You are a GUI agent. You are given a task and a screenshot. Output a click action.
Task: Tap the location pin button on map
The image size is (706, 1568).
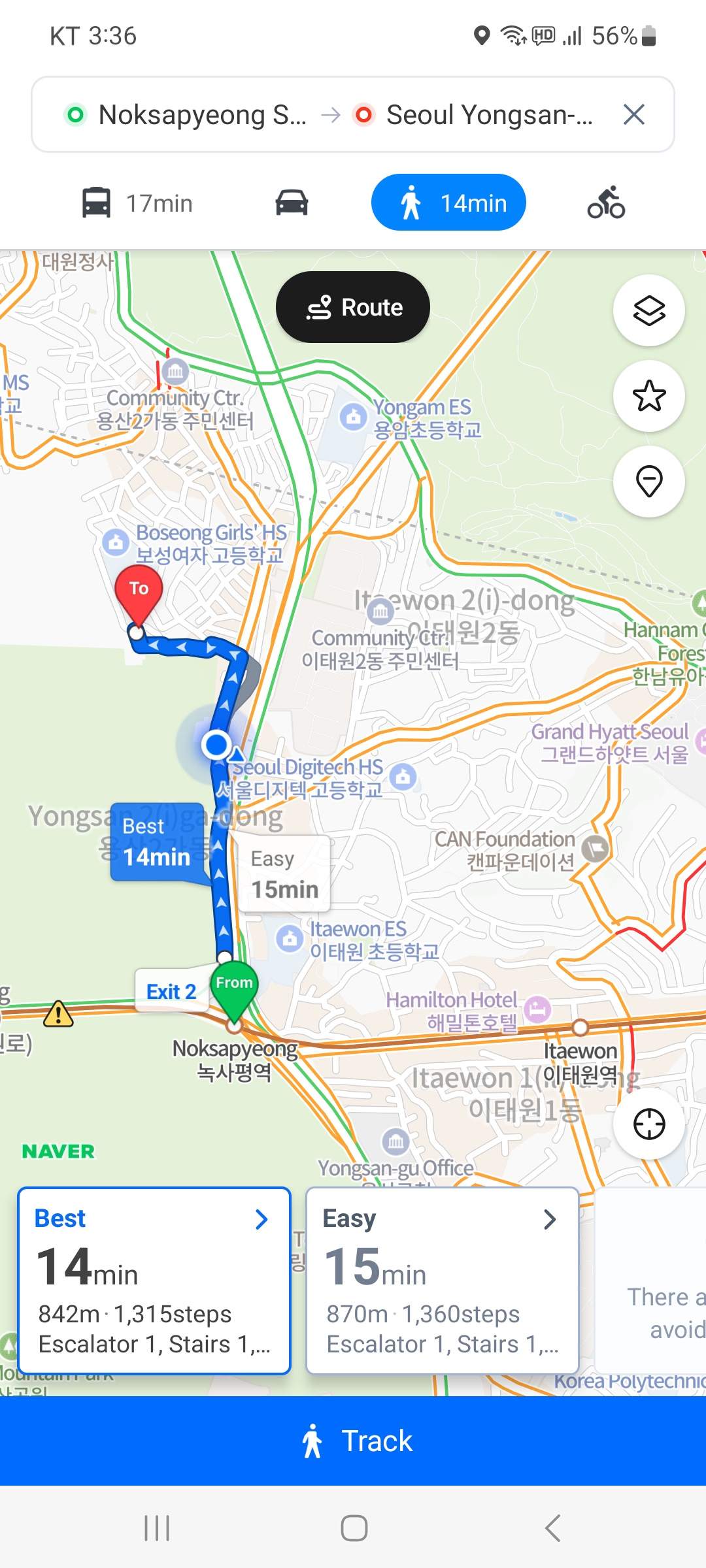tap(648, 482)
